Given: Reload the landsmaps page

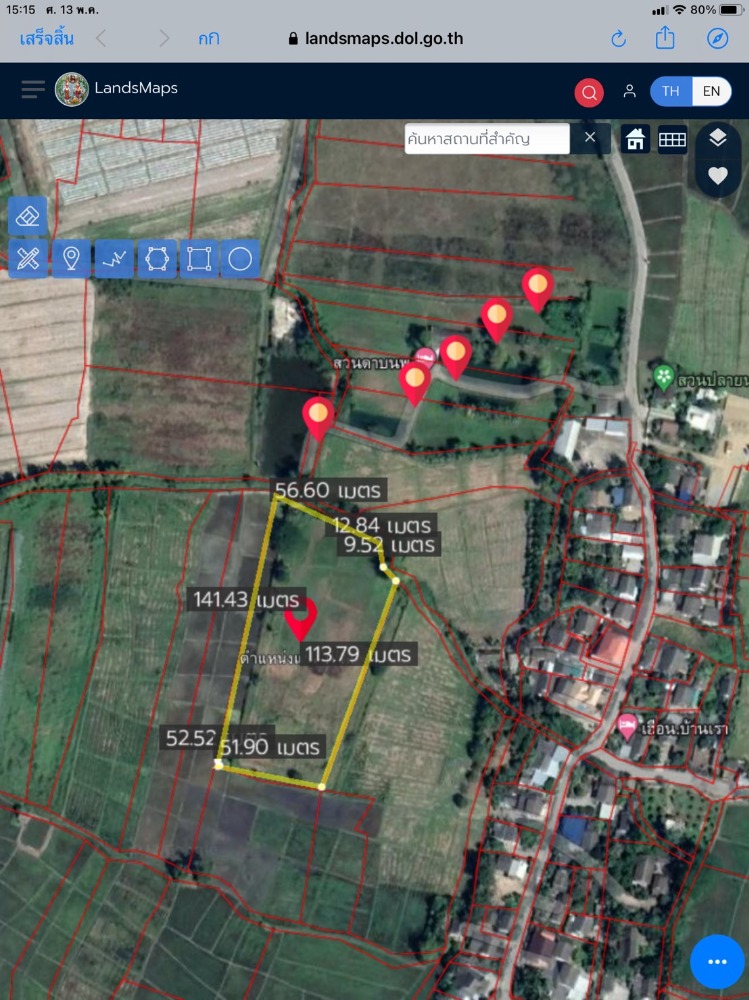Looking at the screenshot, I should (x=618, y=39).
